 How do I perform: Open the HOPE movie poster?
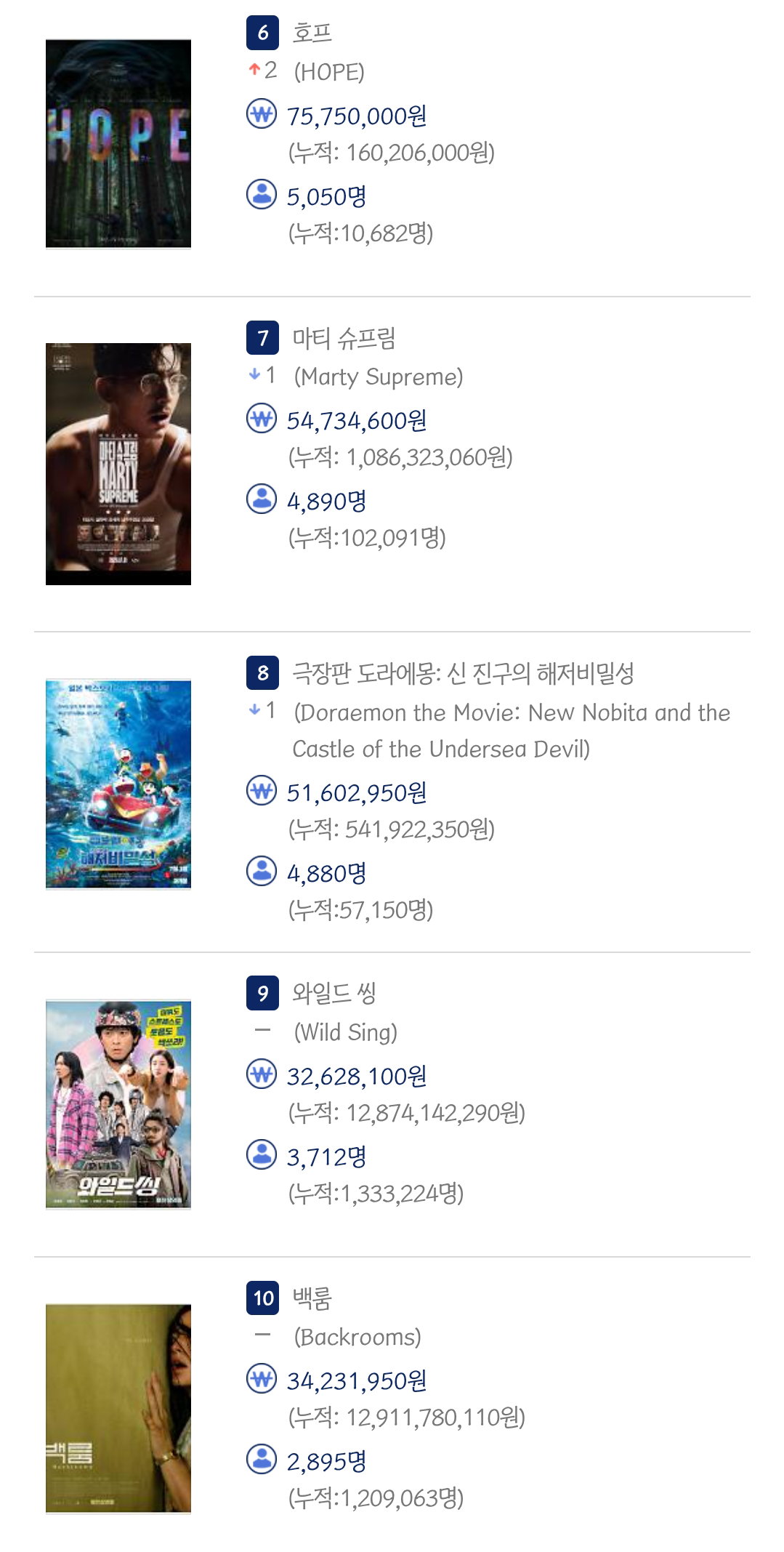coord(118,144)
